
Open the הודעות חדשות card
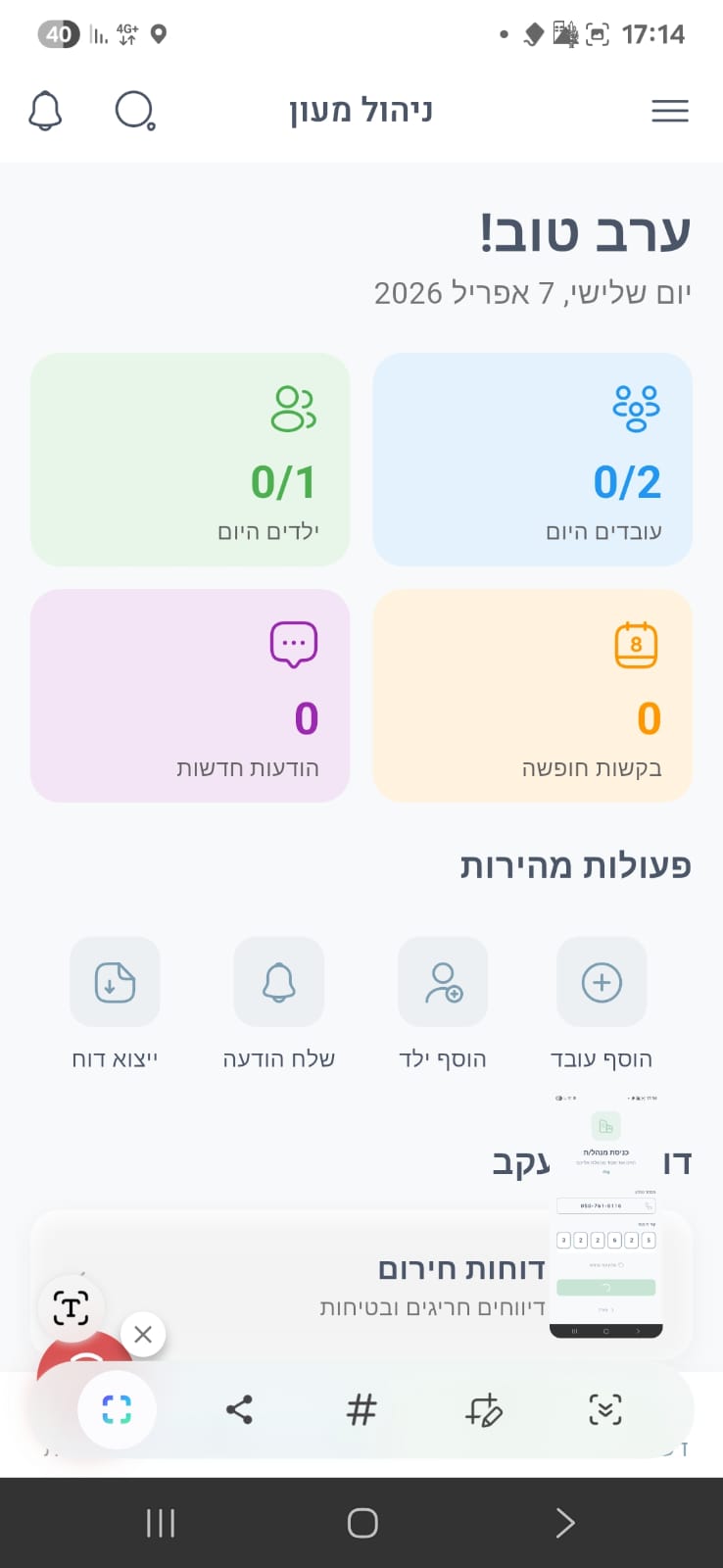point(190,695)
